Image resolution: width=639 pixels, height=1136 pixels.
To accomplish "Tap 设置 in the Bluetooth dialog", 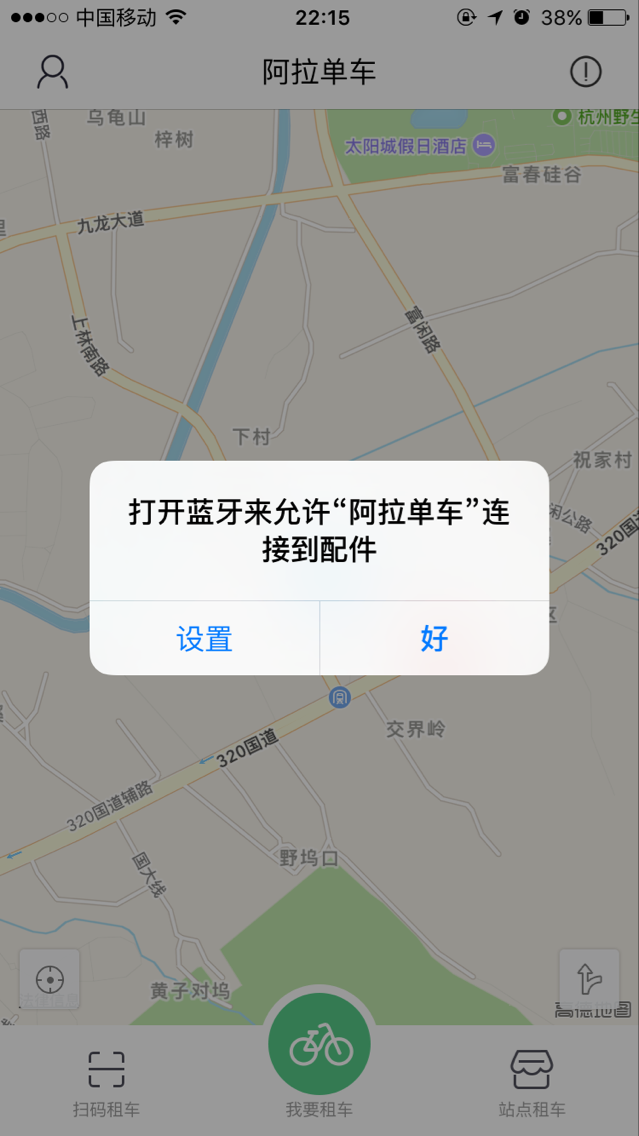I will (205, 638).
